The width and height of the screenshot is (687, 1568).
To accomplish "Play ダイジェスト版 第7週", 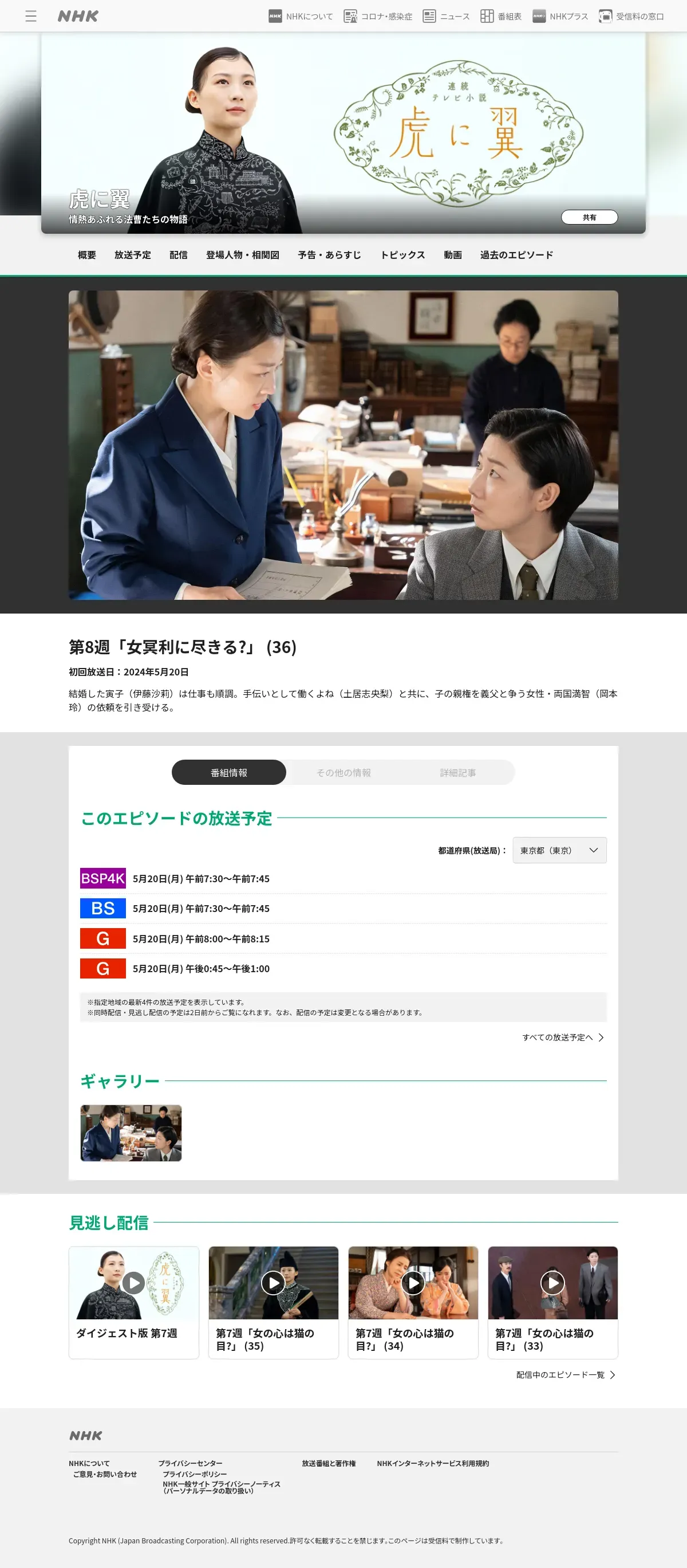I will [134, 1302].
